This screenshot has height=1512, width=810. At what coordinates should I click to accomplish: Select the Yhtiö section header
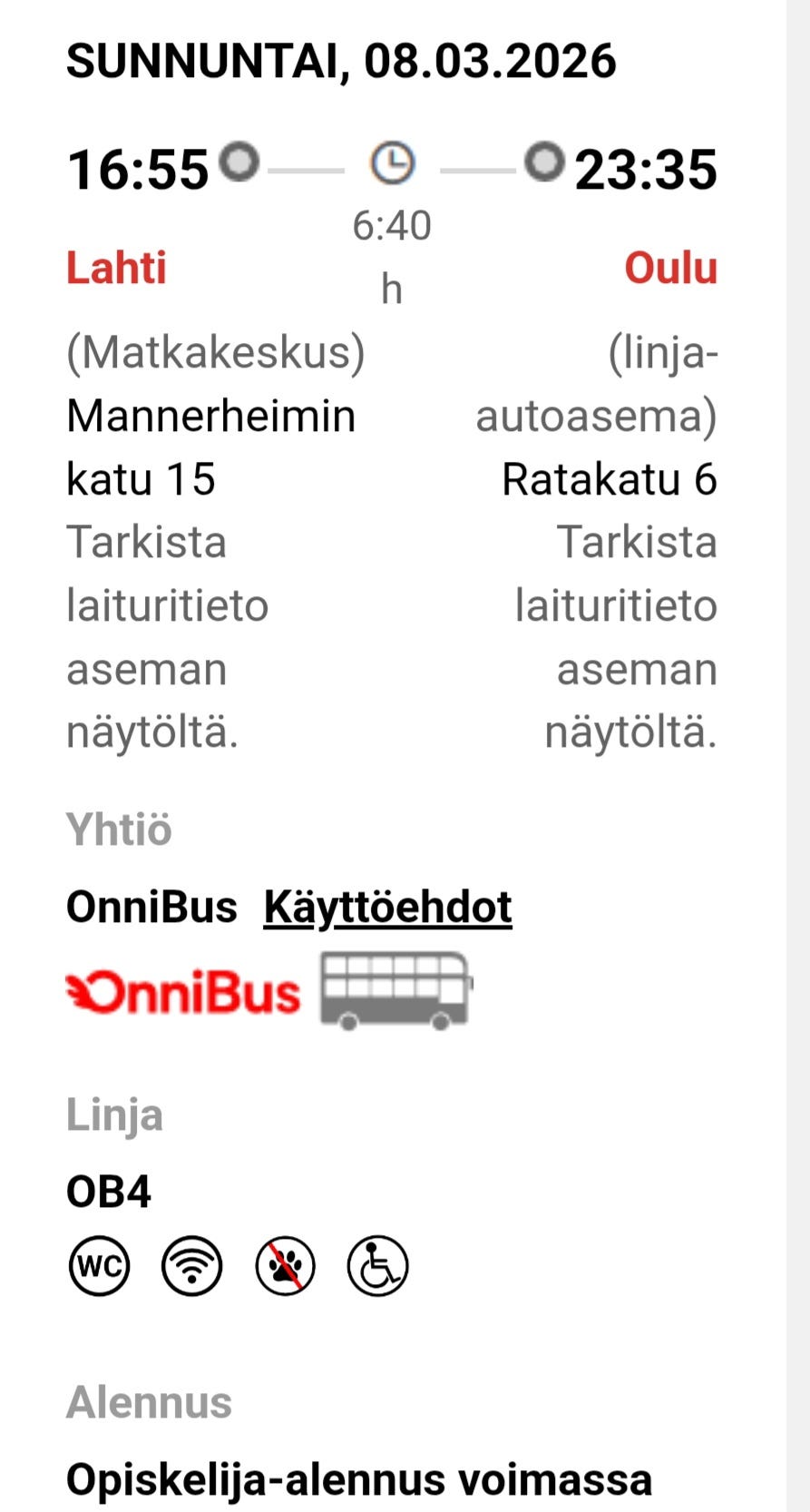coord(119,828)
